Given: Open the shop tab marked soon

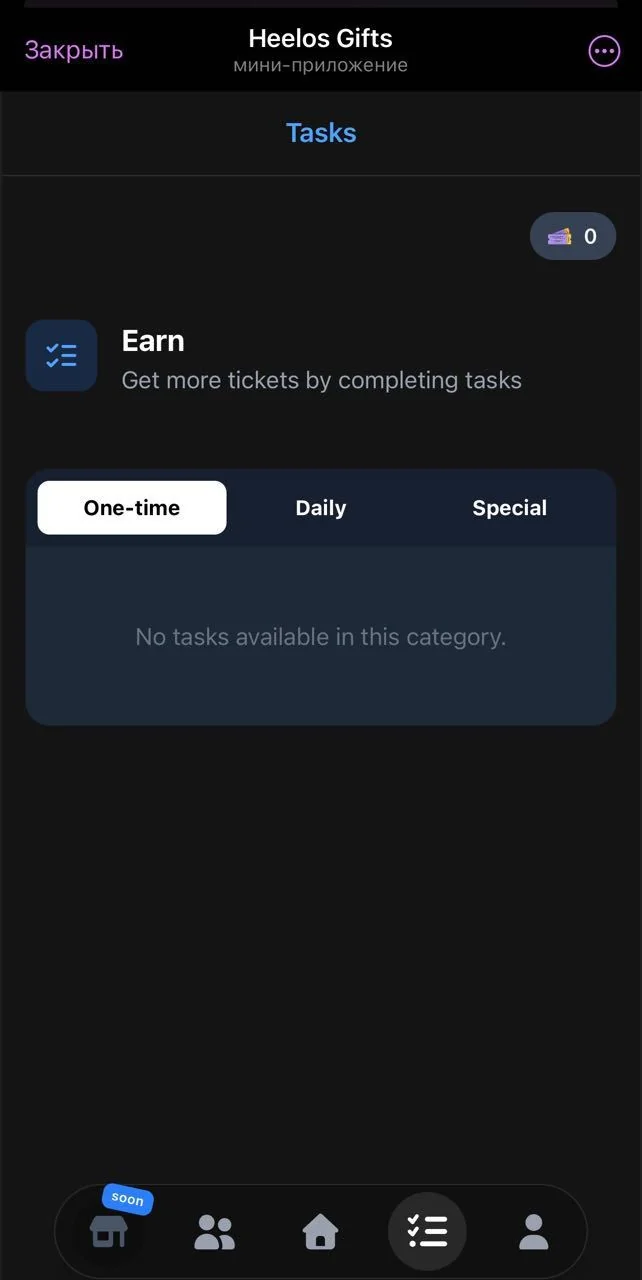Looking at the screenshot, I should (108, 1231).
